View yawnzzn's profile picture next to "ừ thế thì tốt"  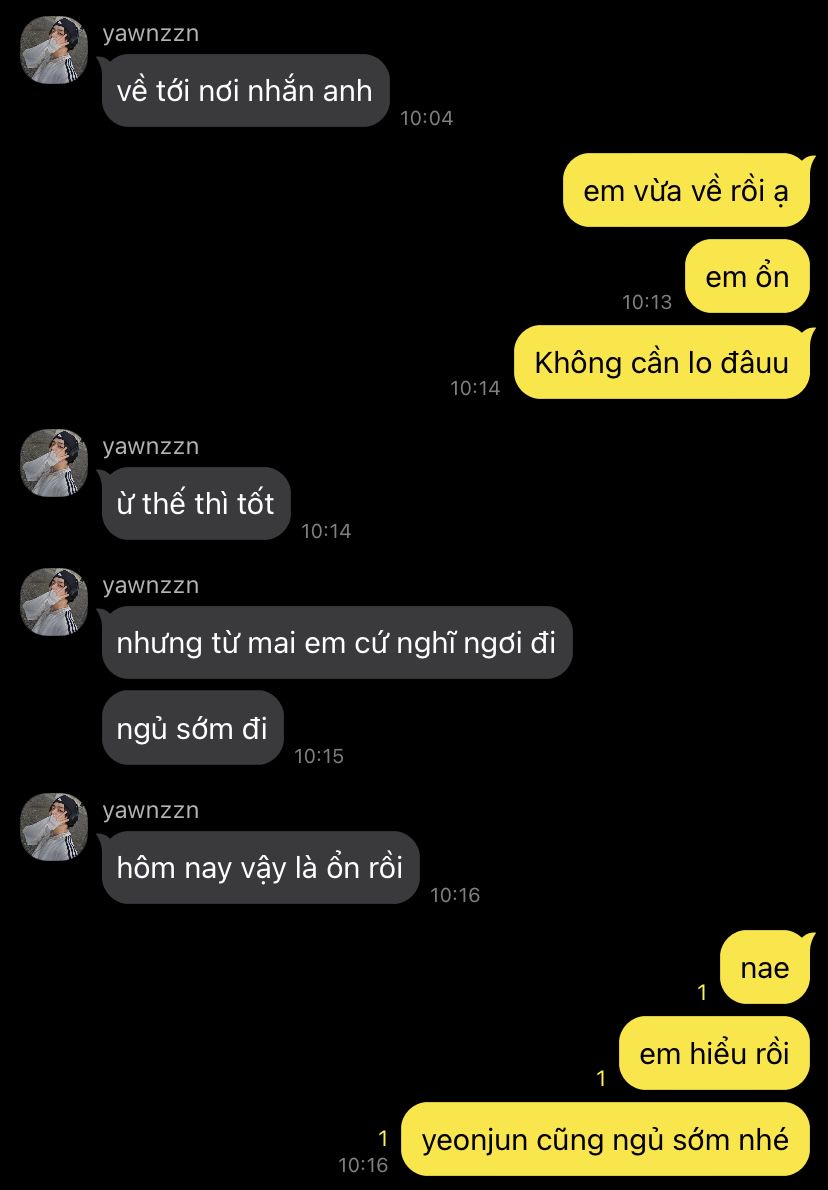[x=54, y=463]
